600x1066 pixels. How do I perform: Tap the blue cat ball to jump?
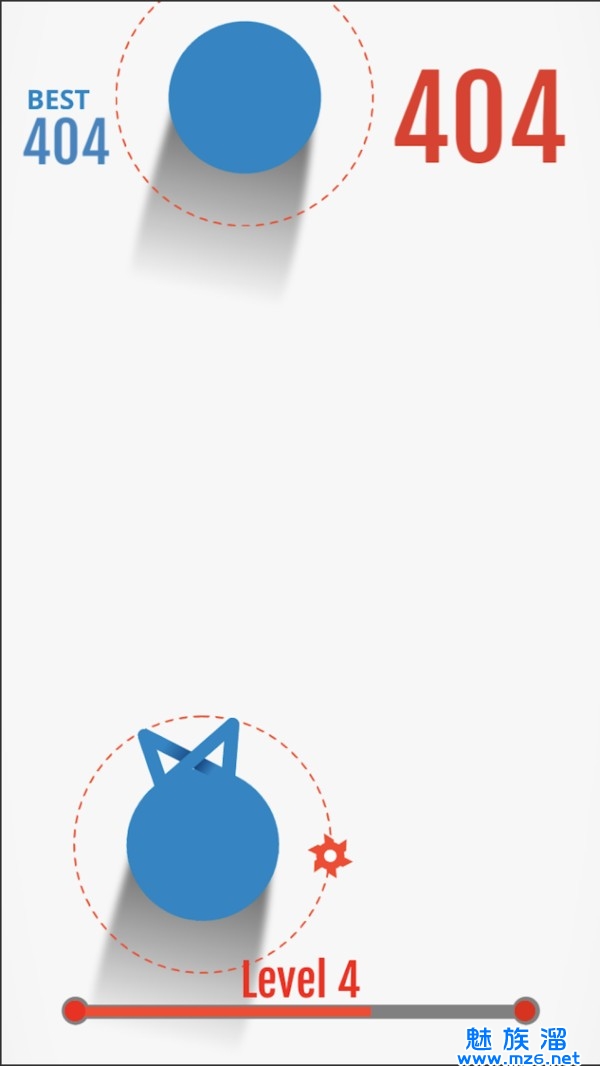pos(203,845)
